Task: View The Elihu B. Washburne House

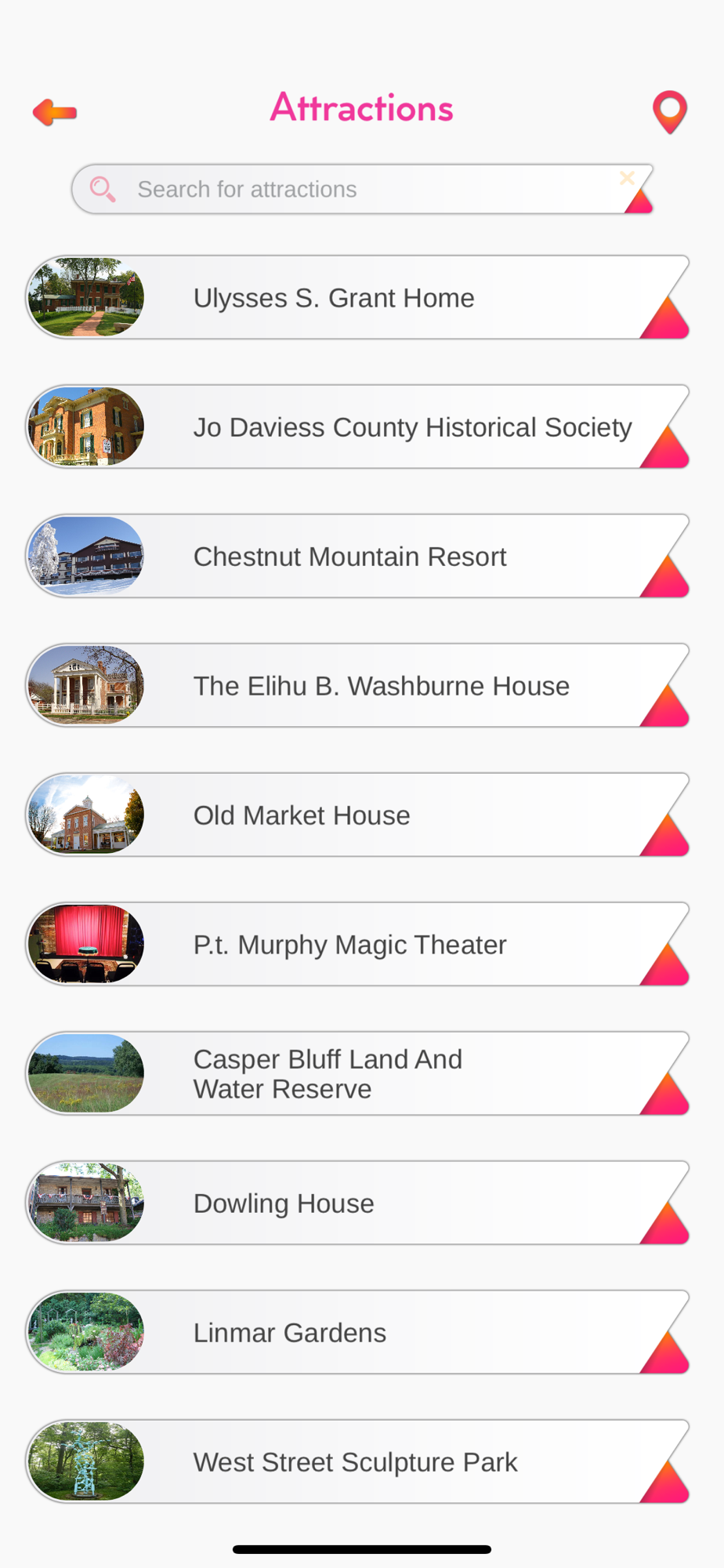Action: (x=357, y=685)
